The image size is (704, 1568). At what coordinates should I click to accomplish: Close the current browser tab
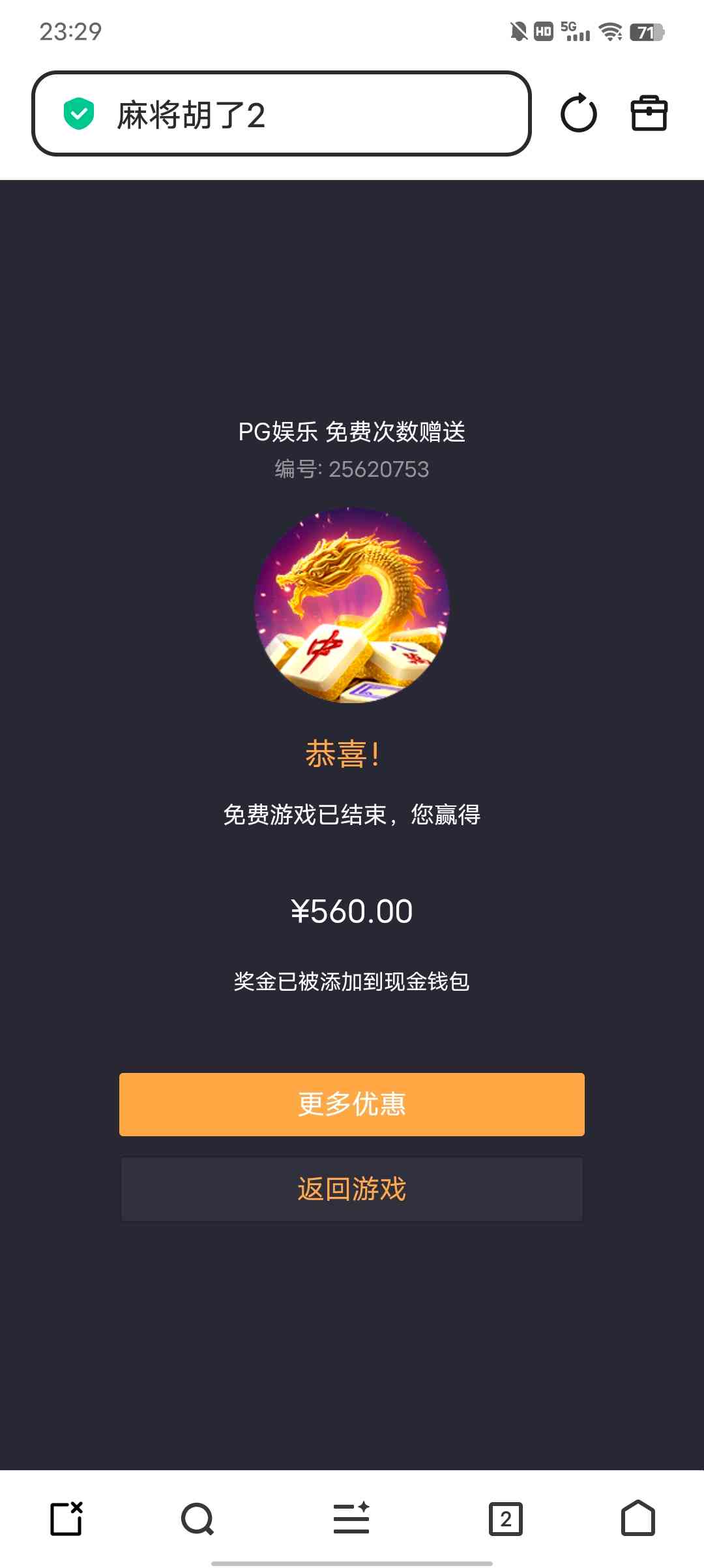(66, 1518)
